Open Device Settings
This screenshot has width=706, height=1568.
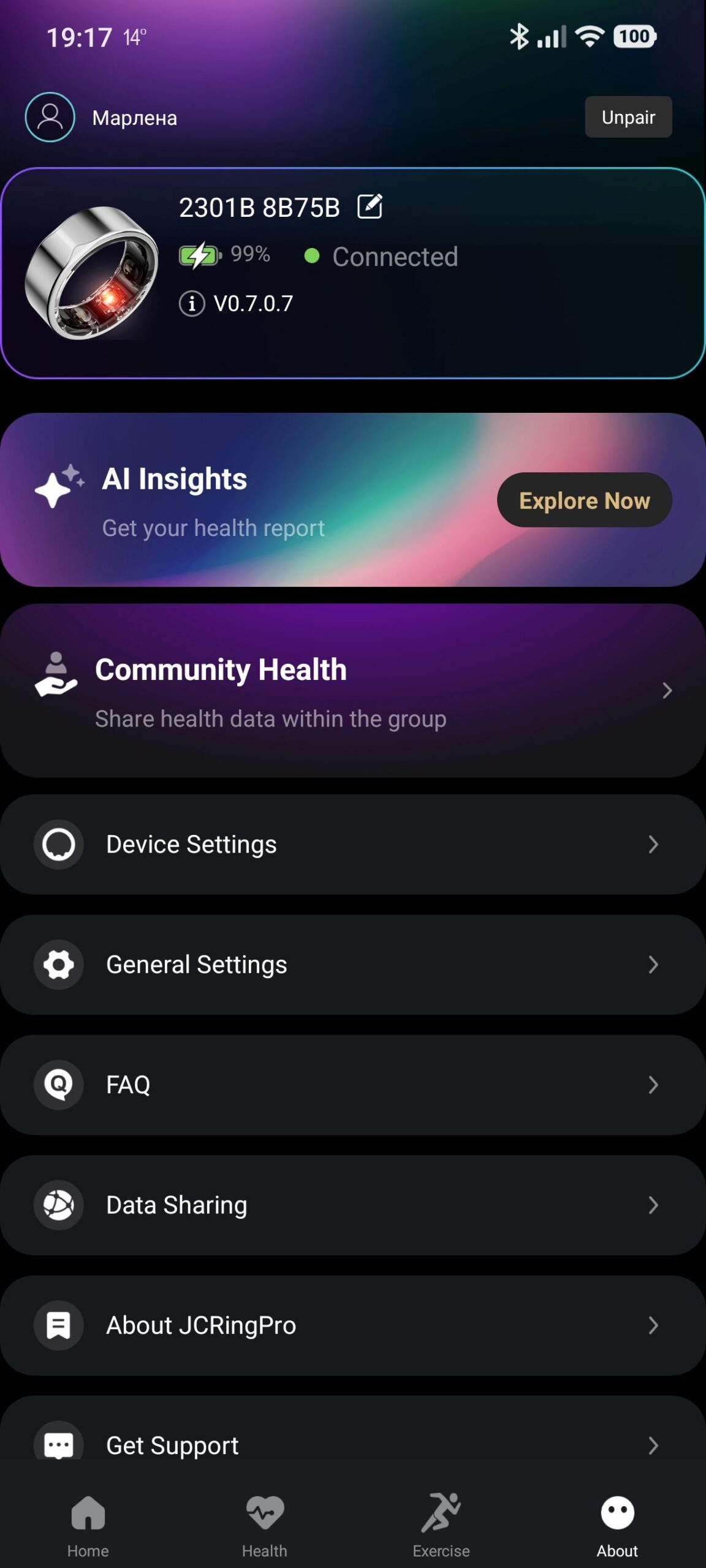353,844
